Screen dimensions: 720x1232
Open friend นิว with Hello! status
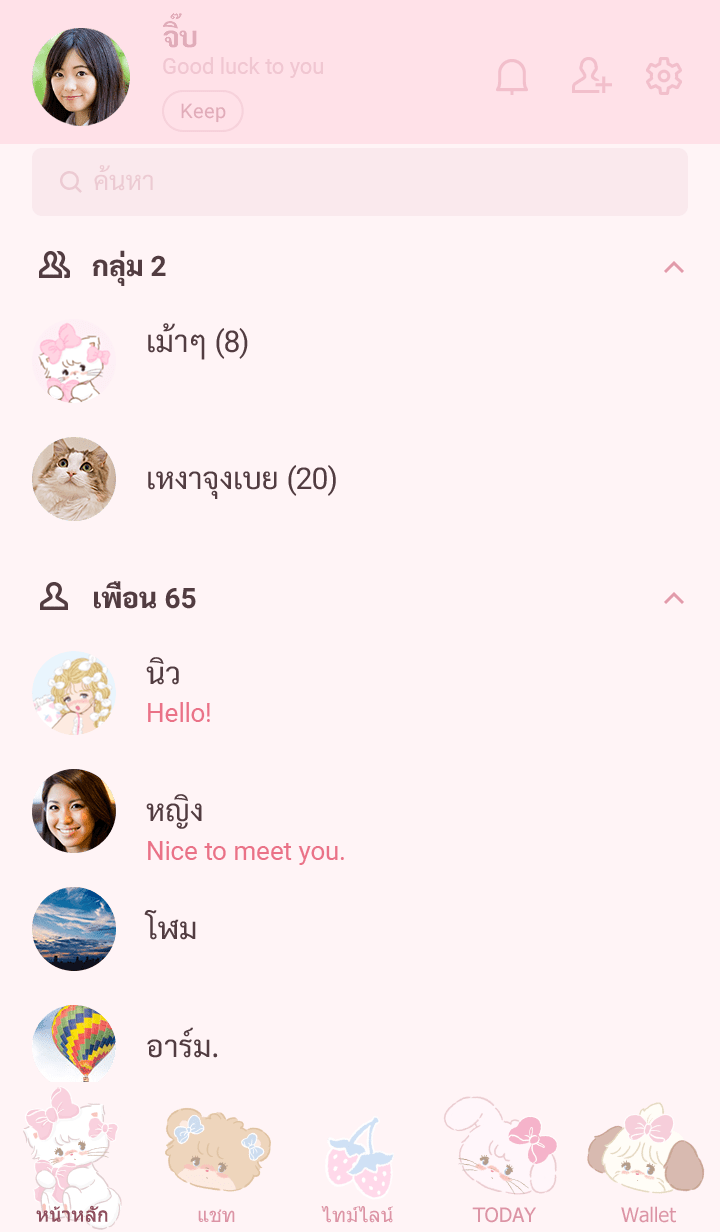(180, 692)
